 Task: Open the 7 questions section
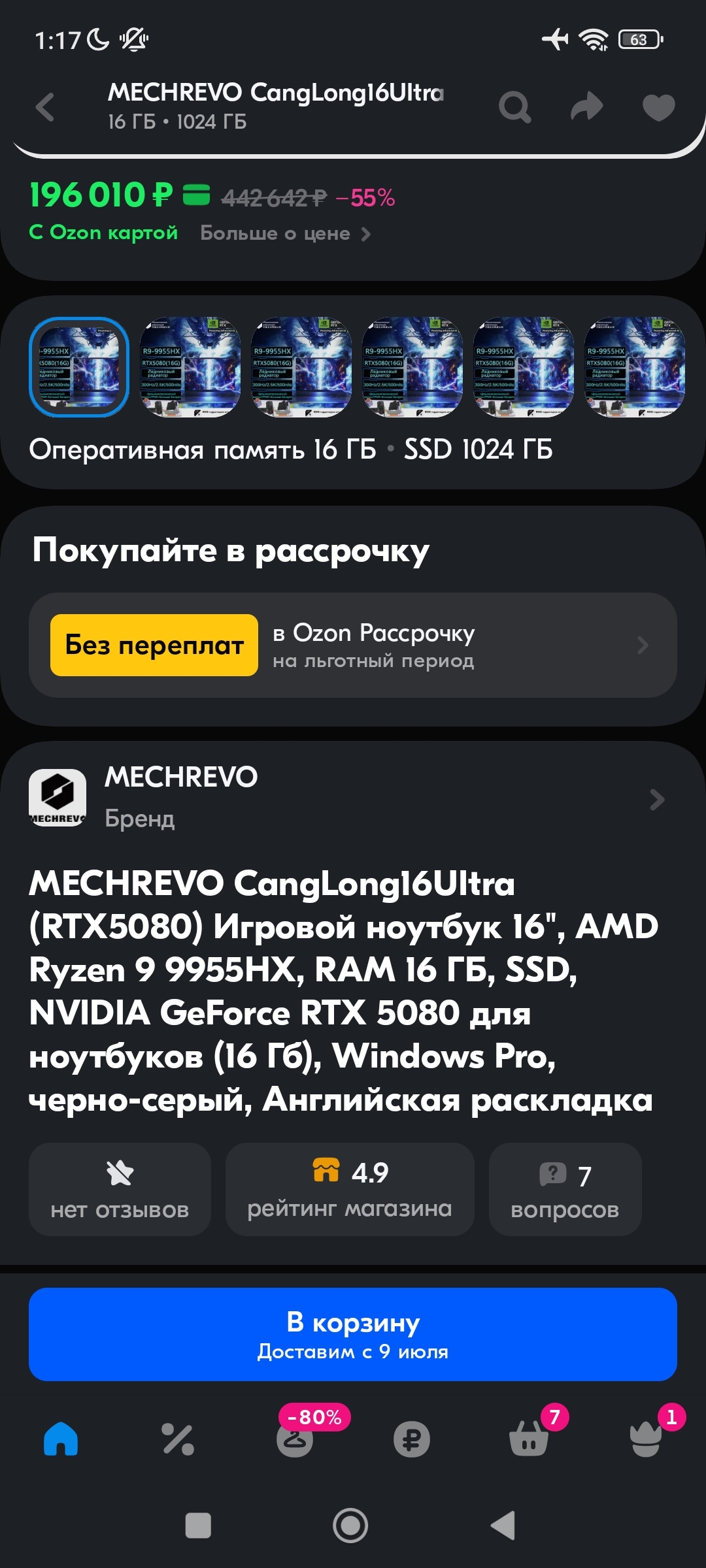(x=565, y=1189)
